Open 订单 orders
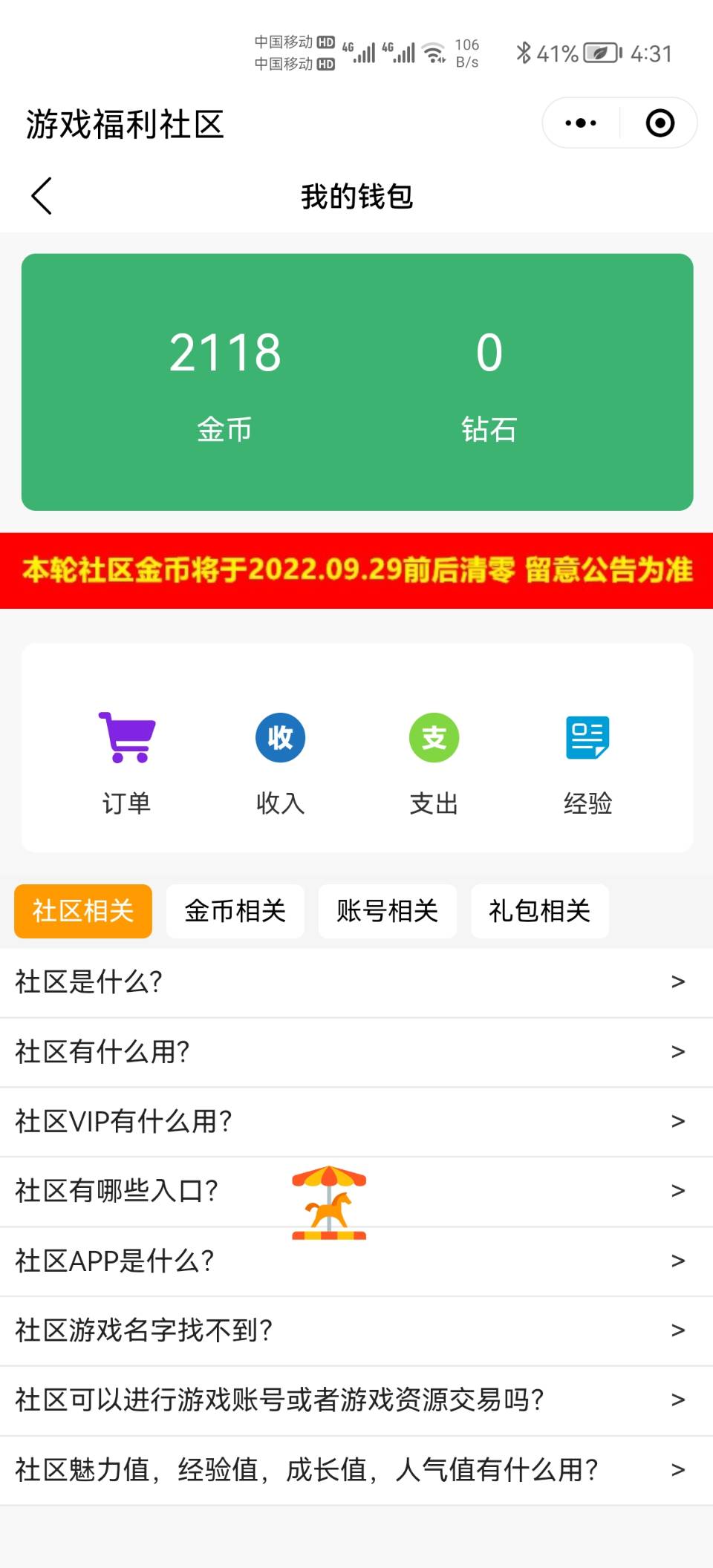 [127, 762]
